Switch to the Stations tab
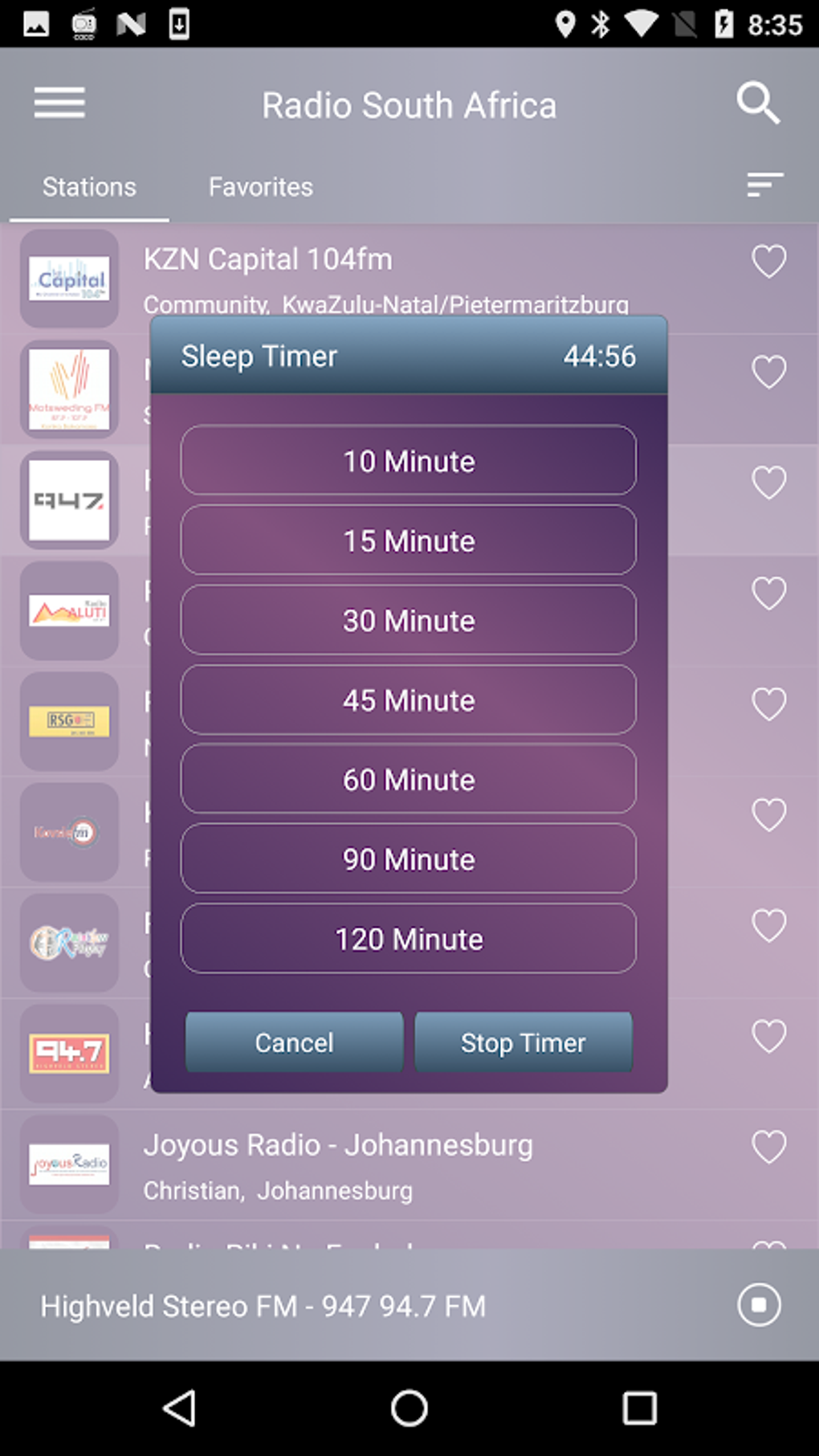 (x=88, y=186)
